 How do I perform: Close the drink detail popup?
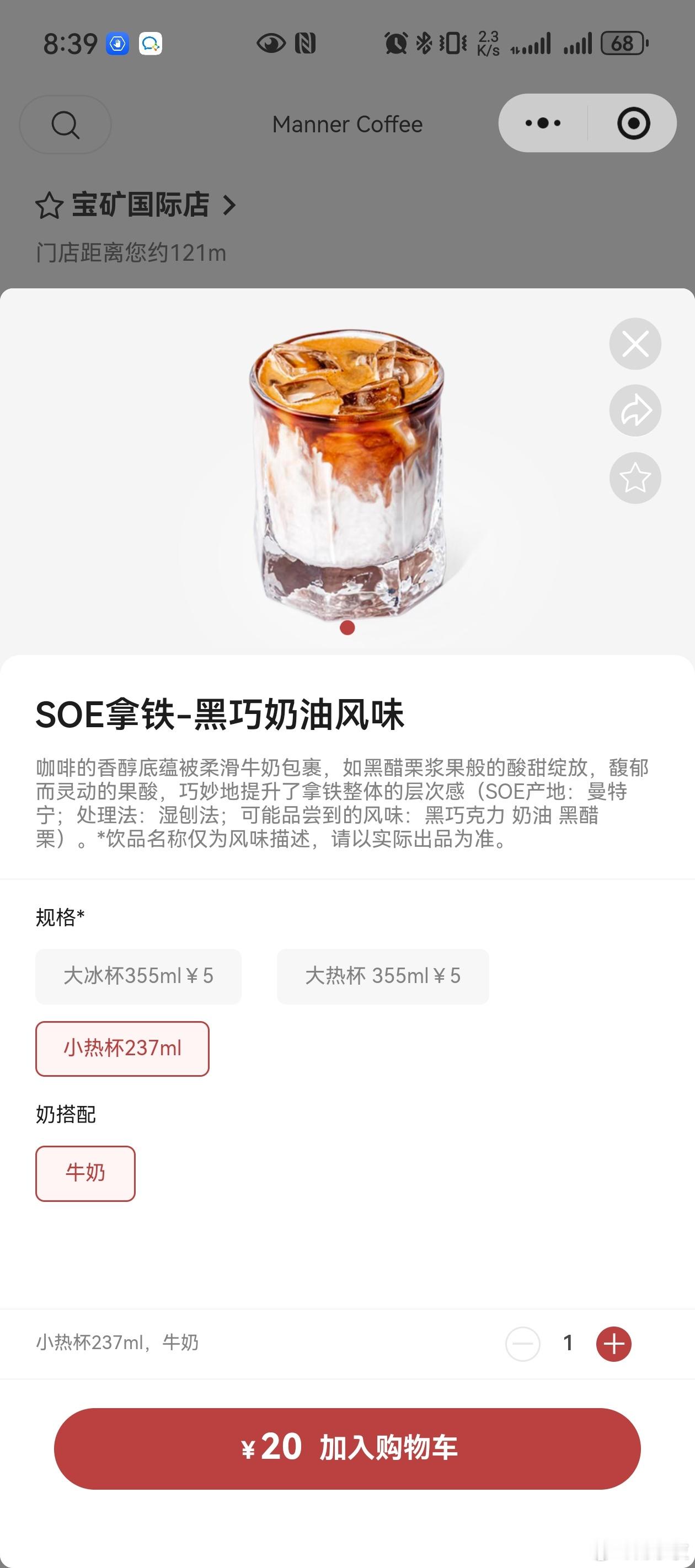click(635, 343)
